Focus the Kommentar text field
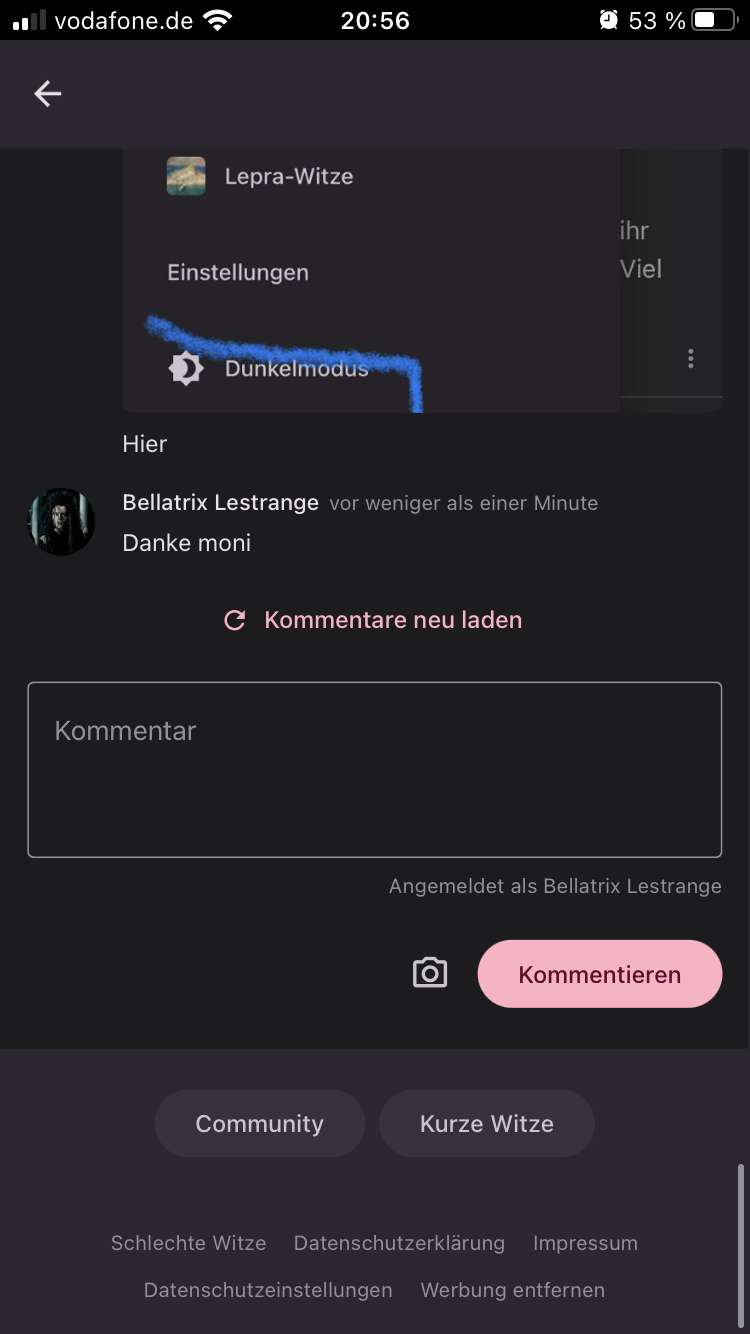750x1334 pixels. click(x=374, y=769)
